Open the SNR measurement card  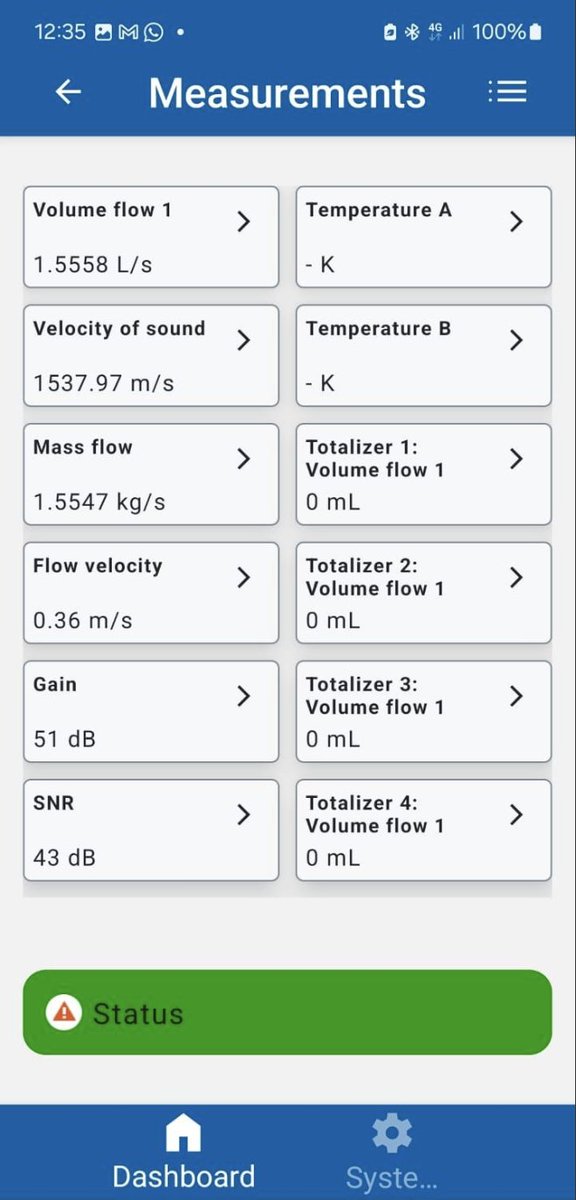(151, 830)
